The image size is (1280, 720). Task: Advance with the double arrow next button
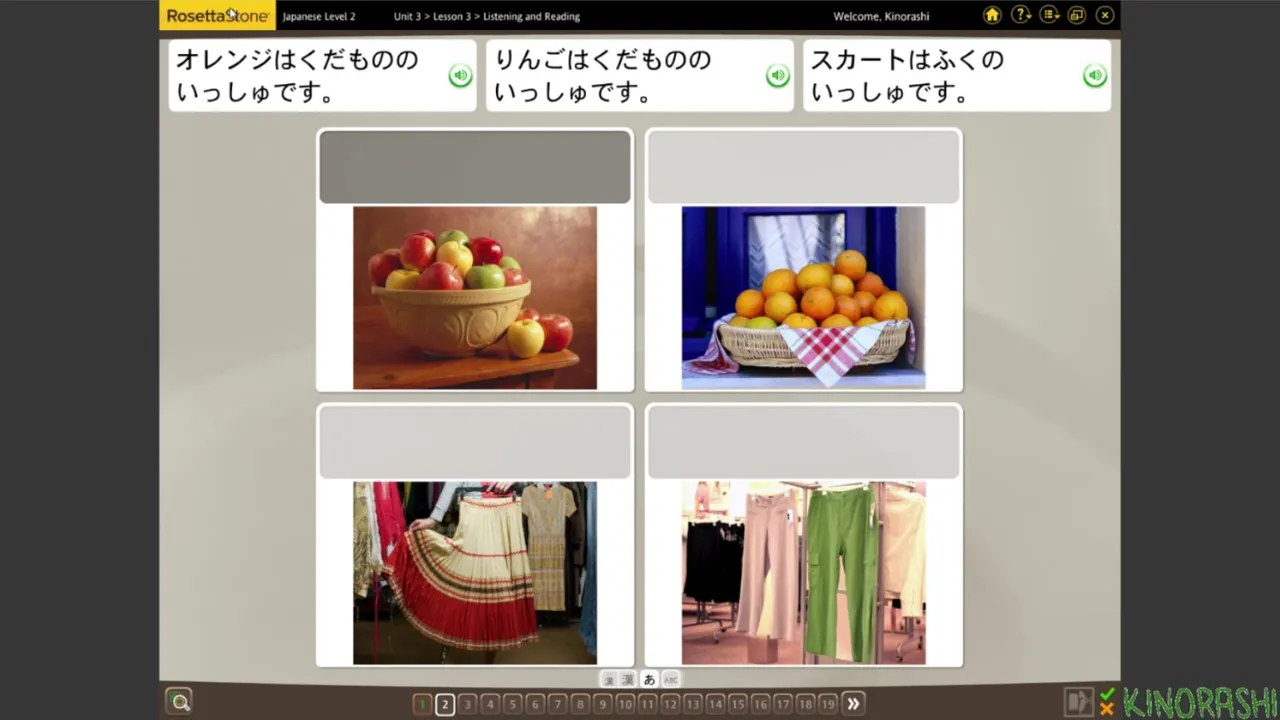click(x=853, y=704)
